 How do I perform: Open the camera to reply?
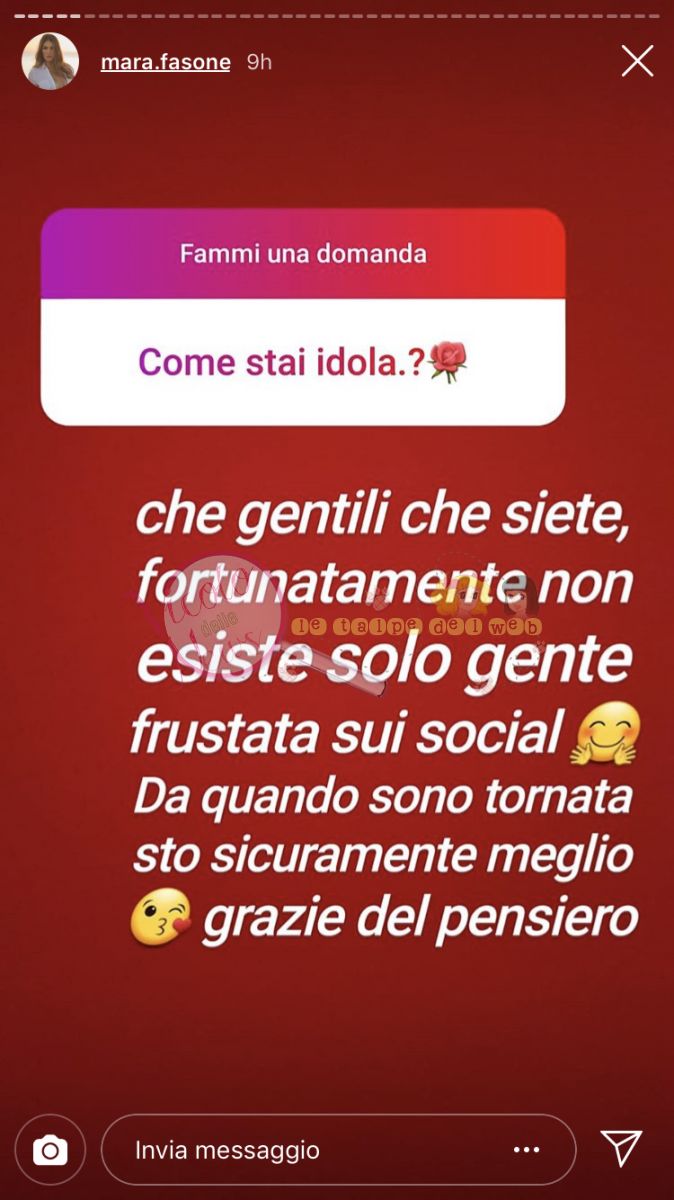coord(50,1150)
